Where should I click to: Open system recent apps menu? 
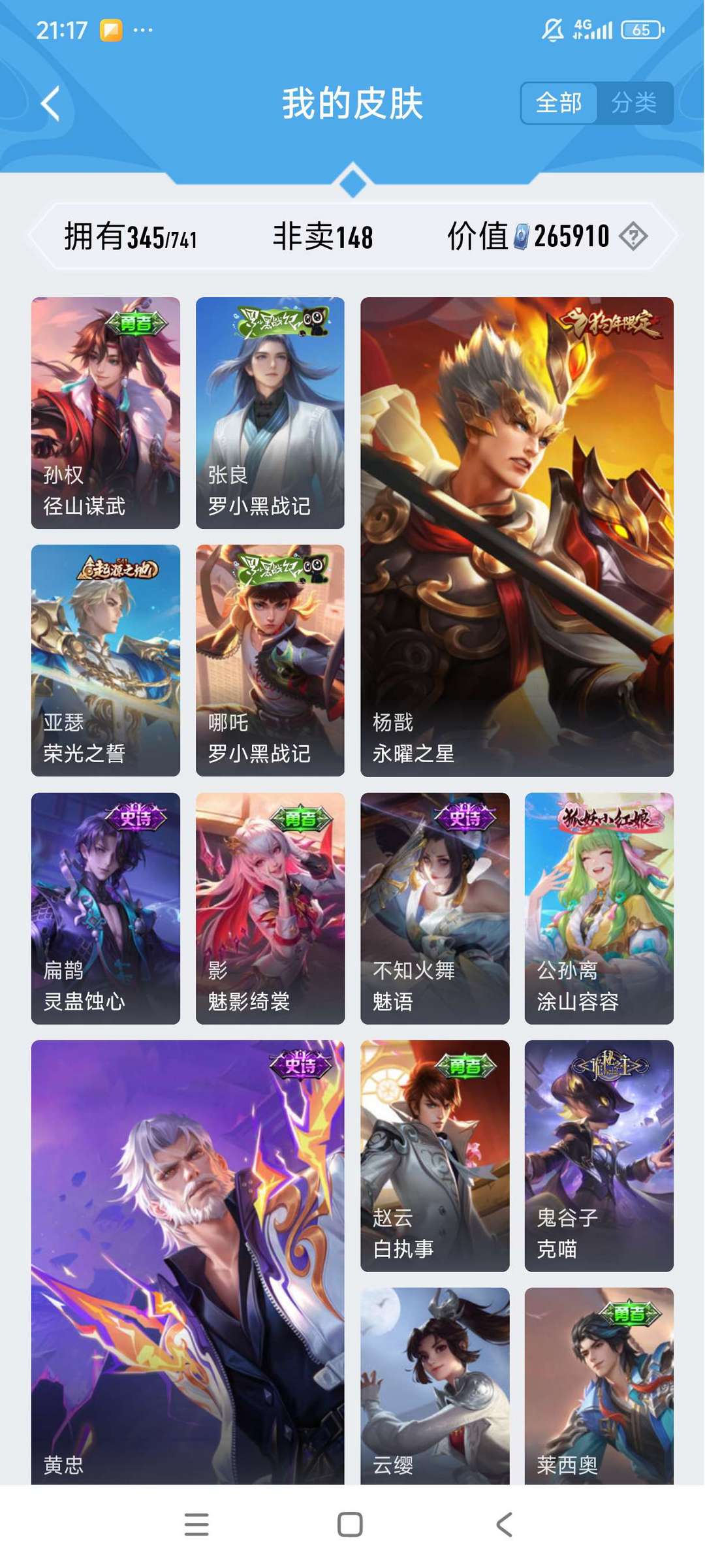(196, 1525)
